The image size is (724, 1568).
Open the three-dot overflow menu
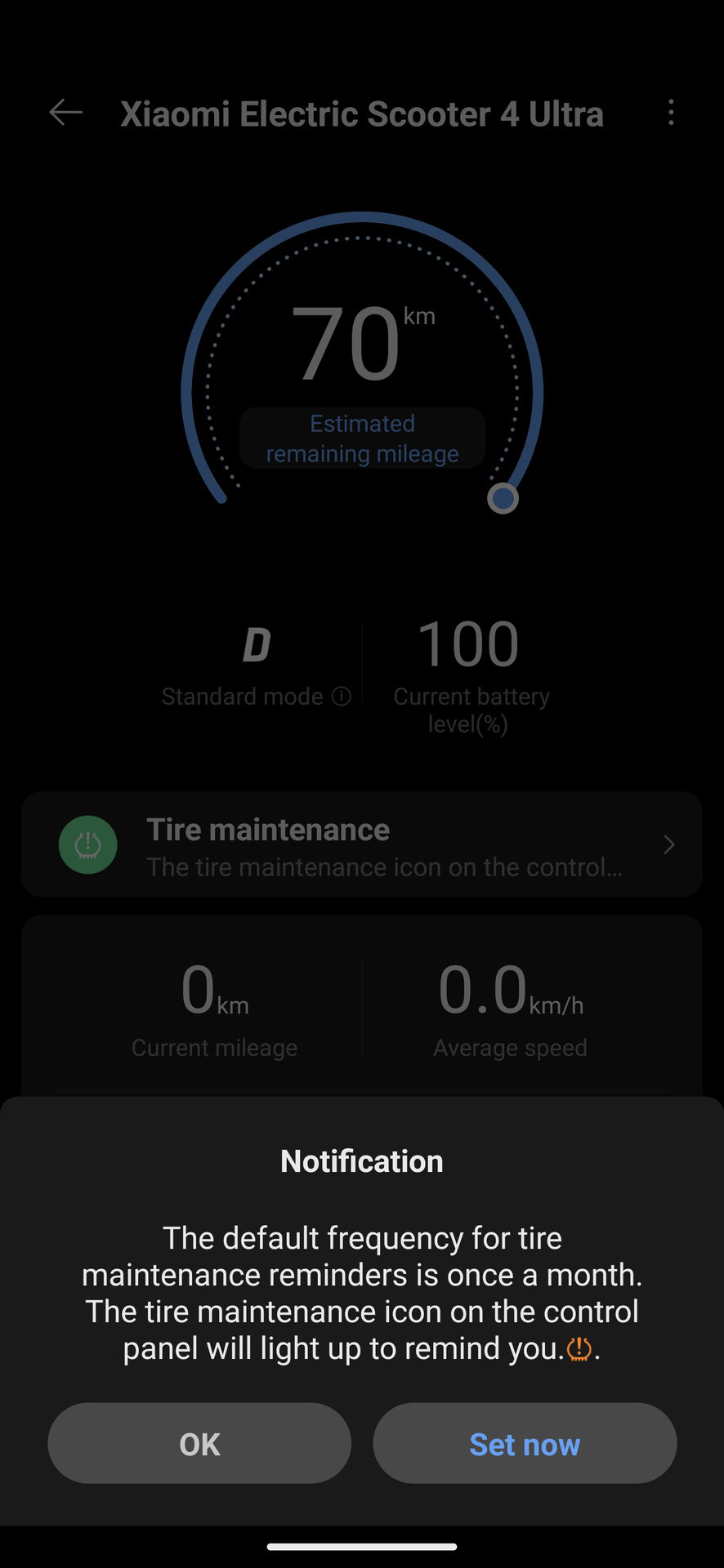671,113
